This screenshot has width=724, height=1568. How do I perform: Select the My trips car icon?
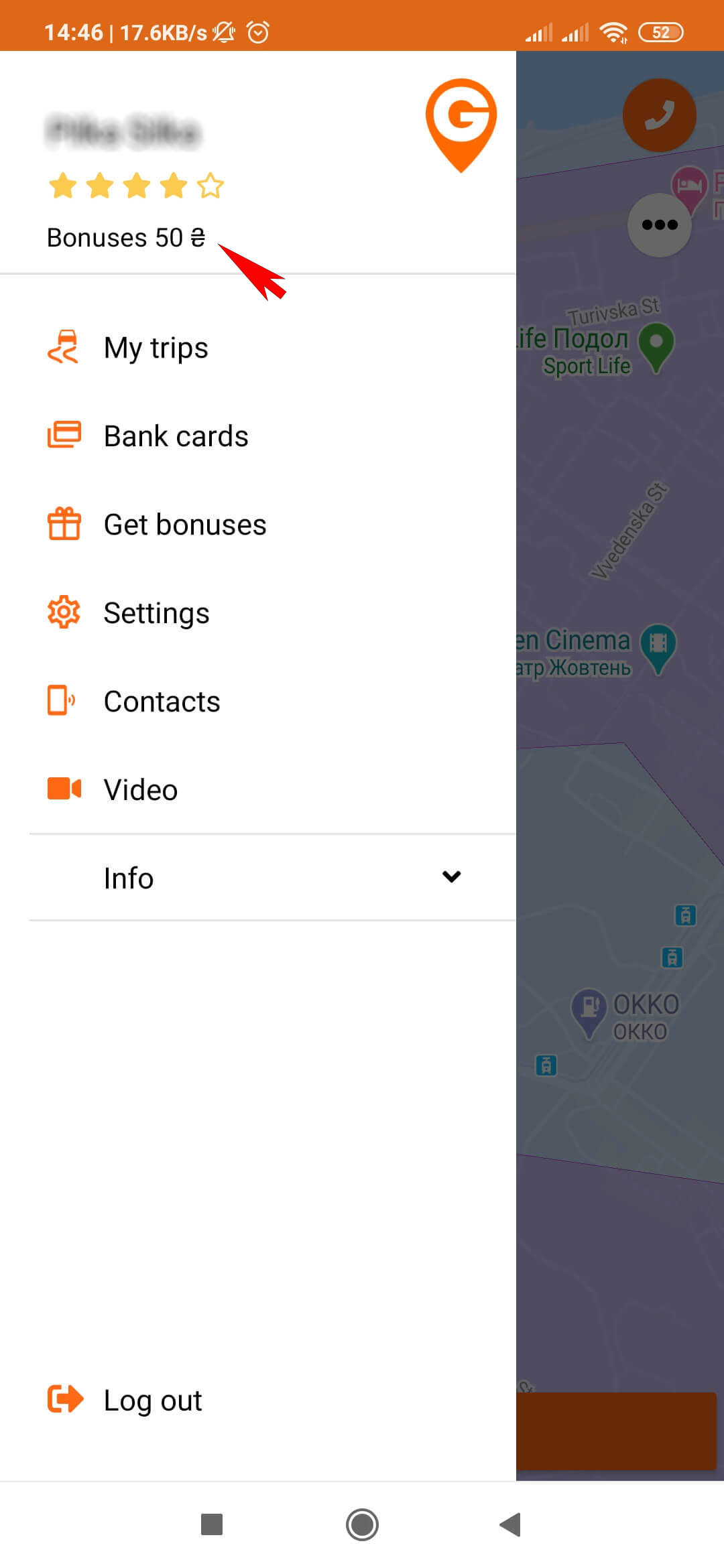pyautogui.click(x=64, y=347)
